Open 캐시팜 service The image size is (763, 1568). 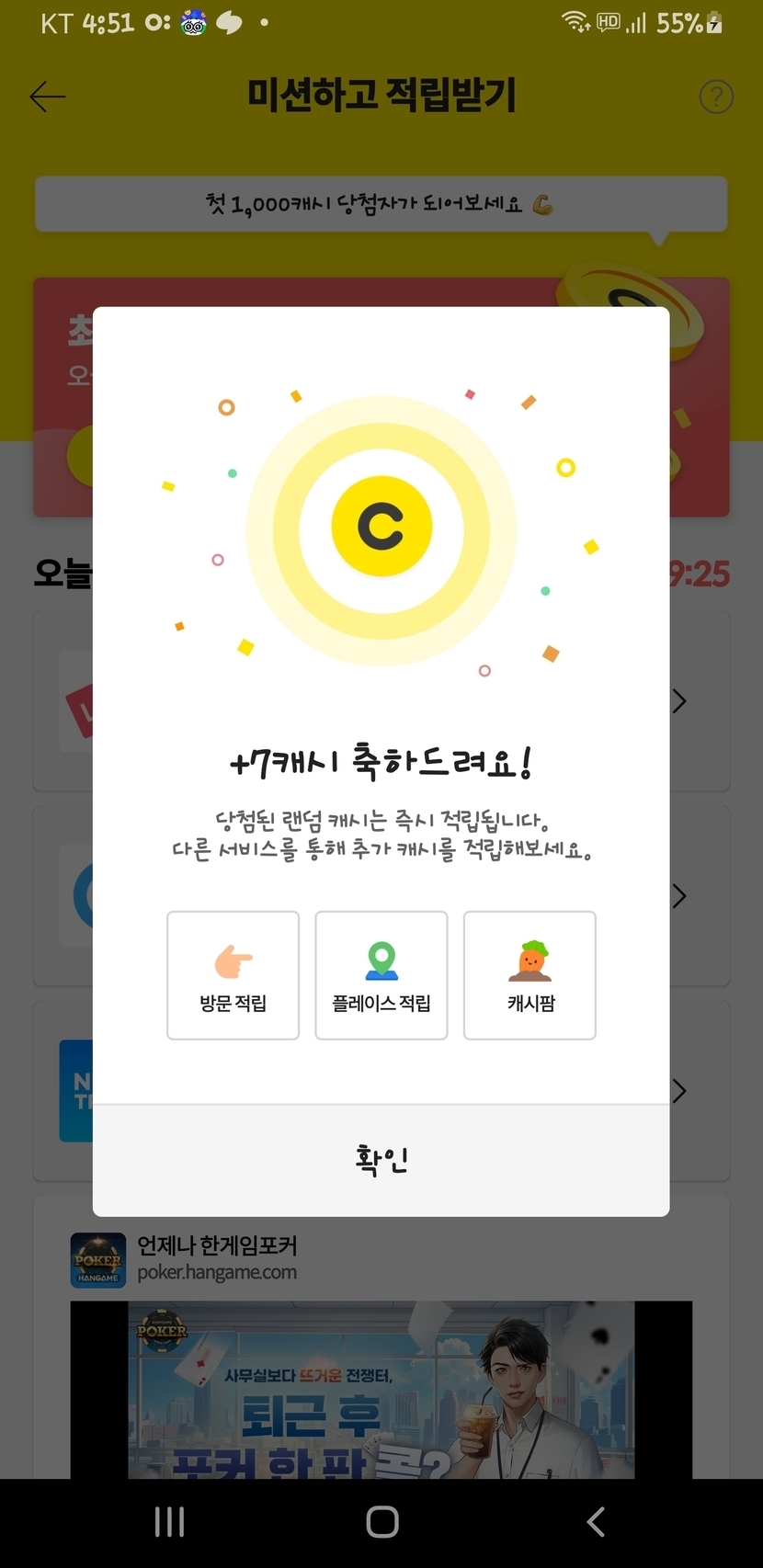530,975
